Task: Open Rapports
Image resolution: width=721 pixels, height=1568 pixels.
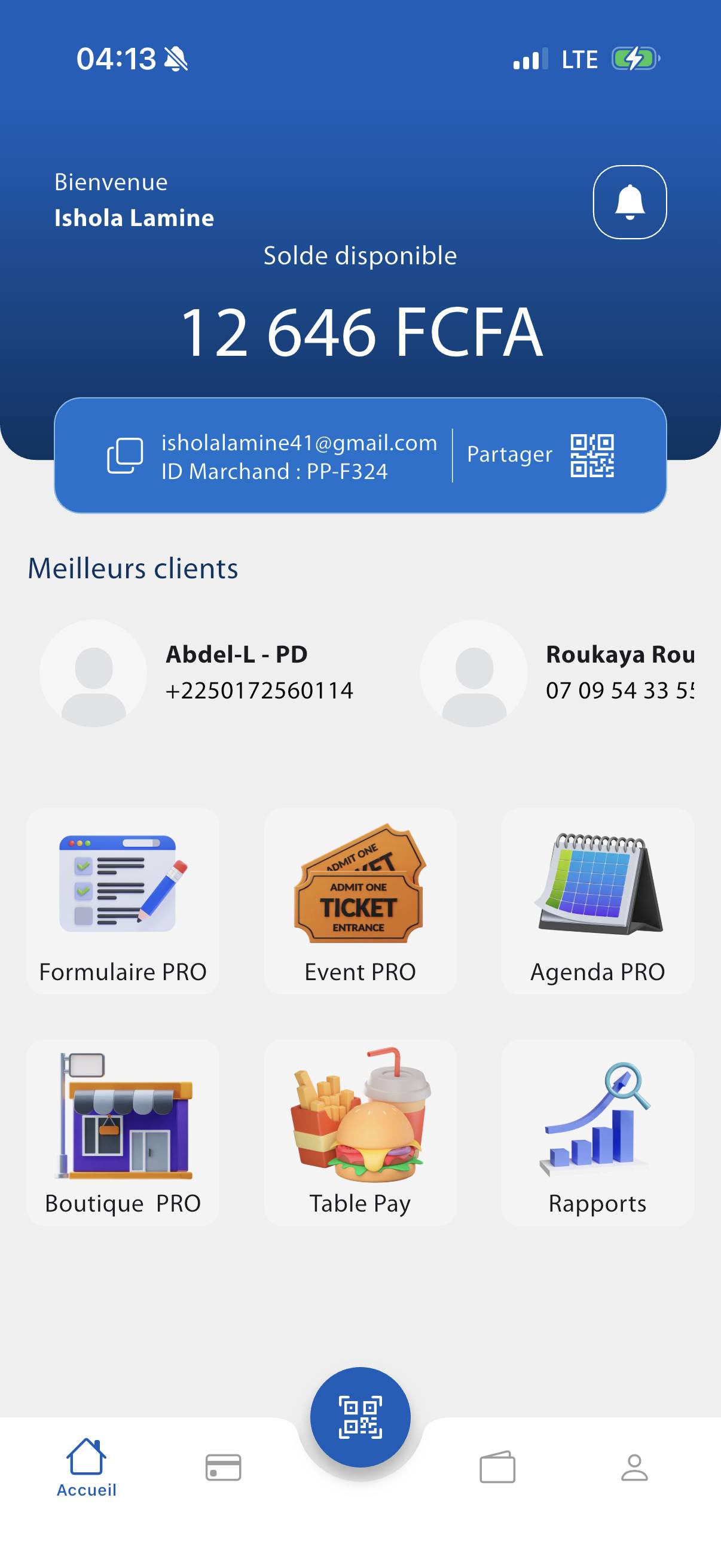Action: pos(597,1132)
